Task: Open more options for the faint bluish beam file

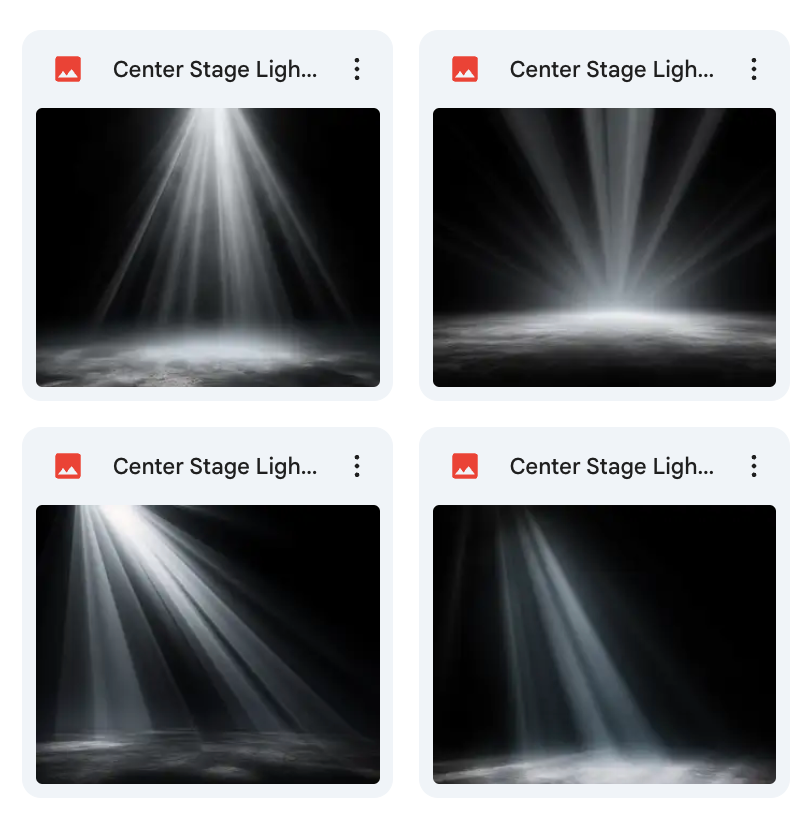Action: pyautogui.click(x=754, y=466)
